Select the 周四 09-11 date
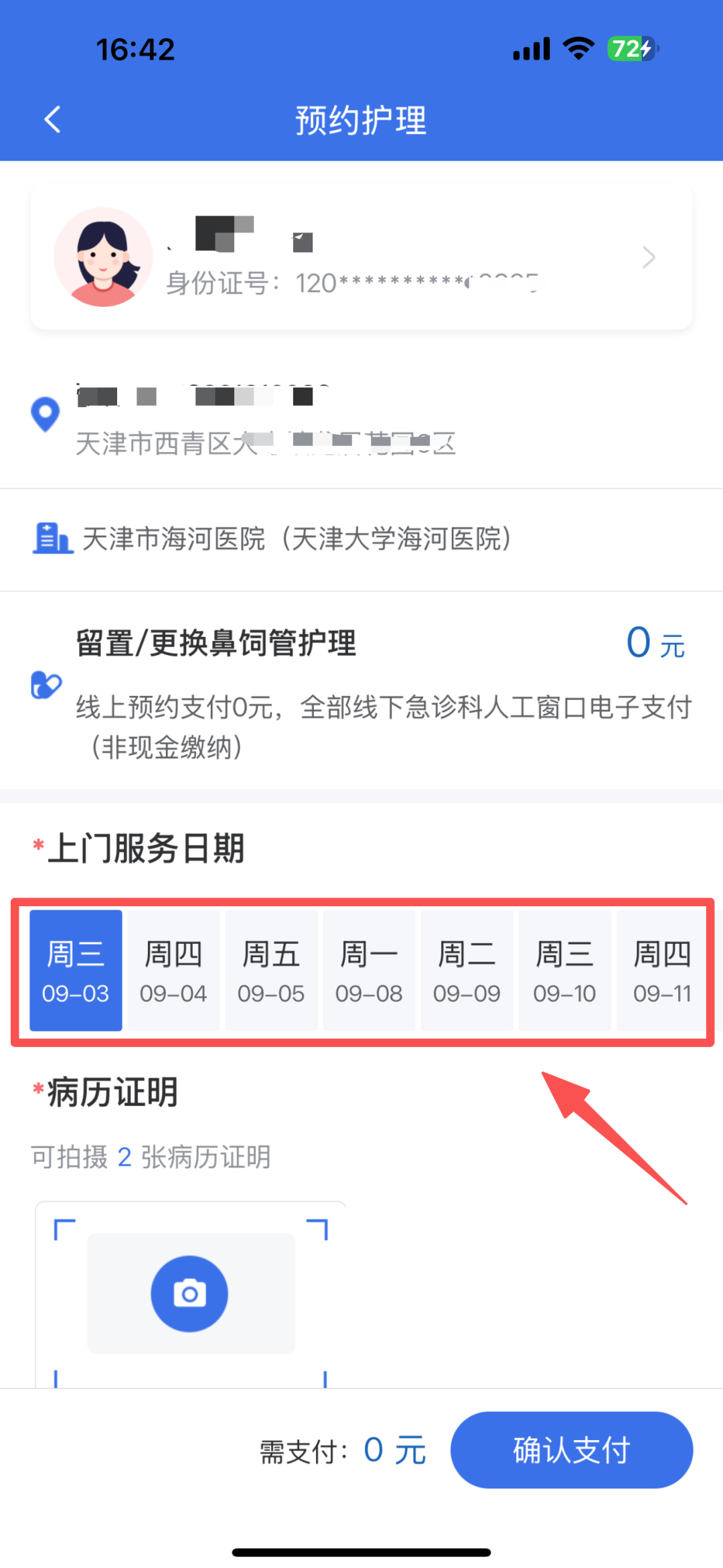The width and height of the screenshot is (723, 1568). pos(661,970)
